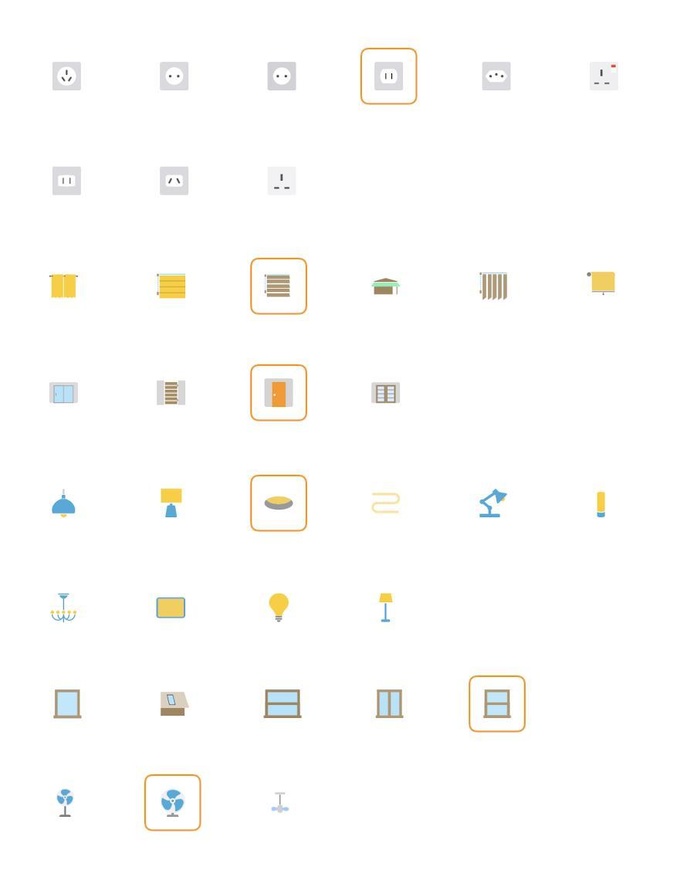This screenshot has height=877, width=677.
Task: Select the floor lamp icon
Action: coord(385,607)
